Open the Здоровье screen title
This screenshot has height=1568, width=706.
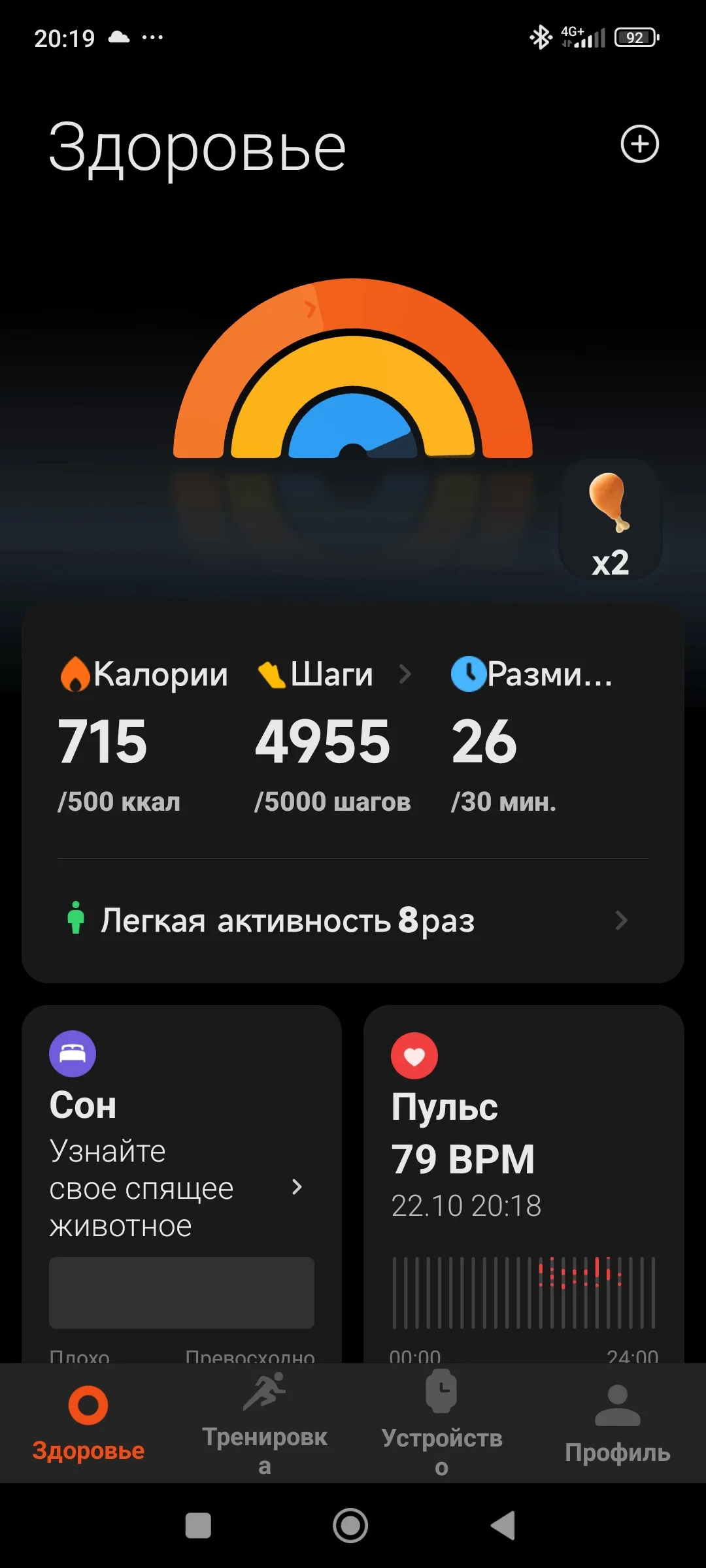coord(196,147)
